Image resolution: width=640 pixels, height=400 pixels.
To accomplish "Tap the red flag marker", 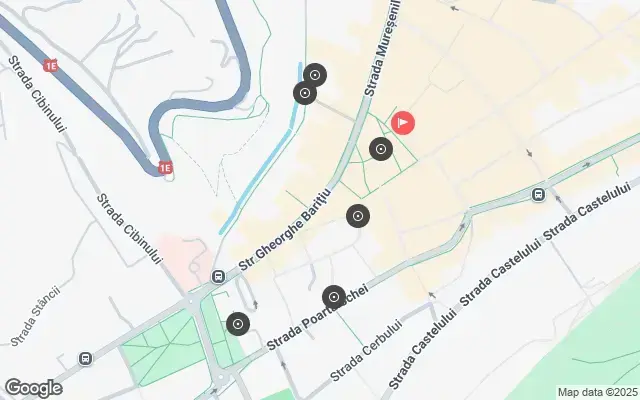I will 403,123.
